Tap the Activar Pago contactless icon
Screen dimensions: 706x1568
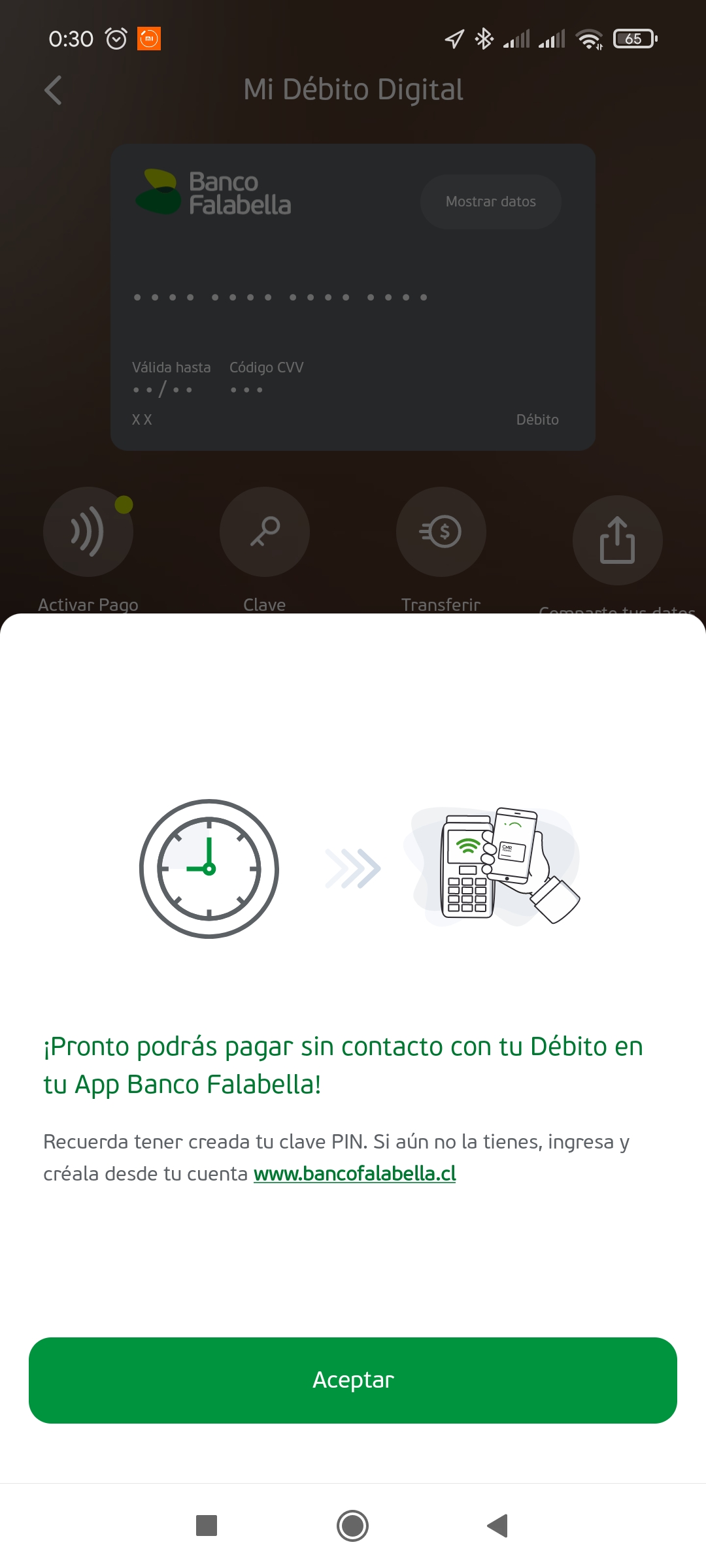pos(88,532)
